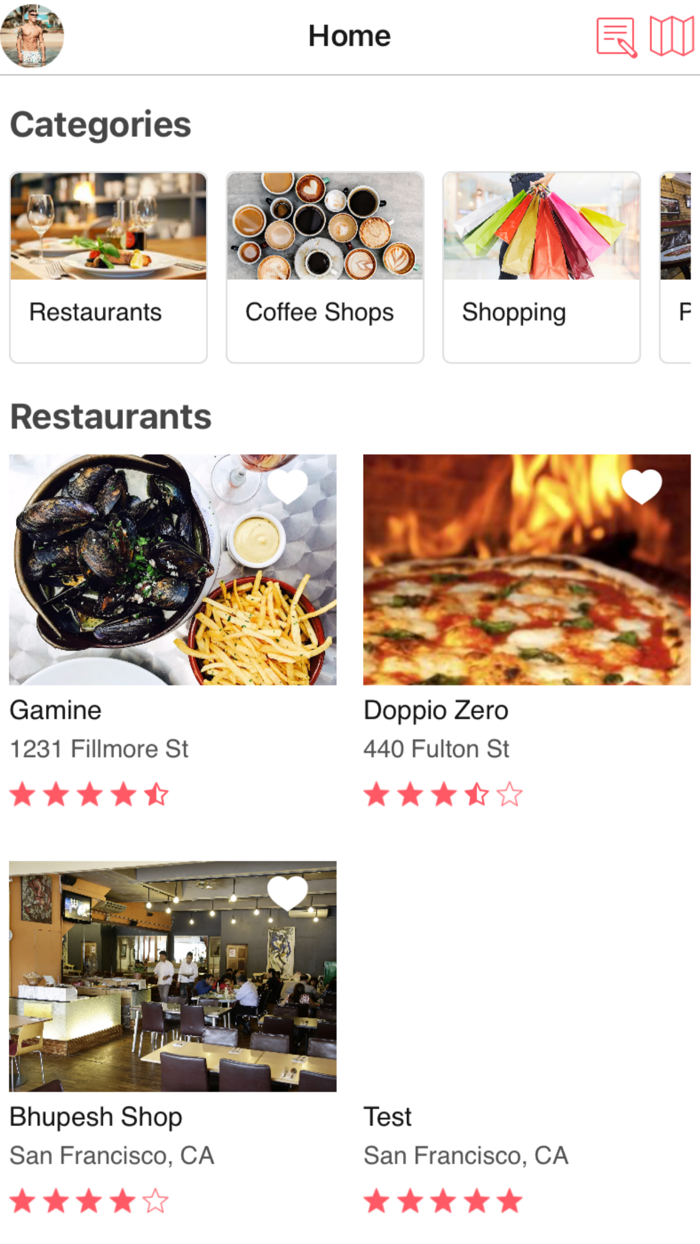700x1244 pixels.
Task: Open the write review icon
Action: point(616,37)
